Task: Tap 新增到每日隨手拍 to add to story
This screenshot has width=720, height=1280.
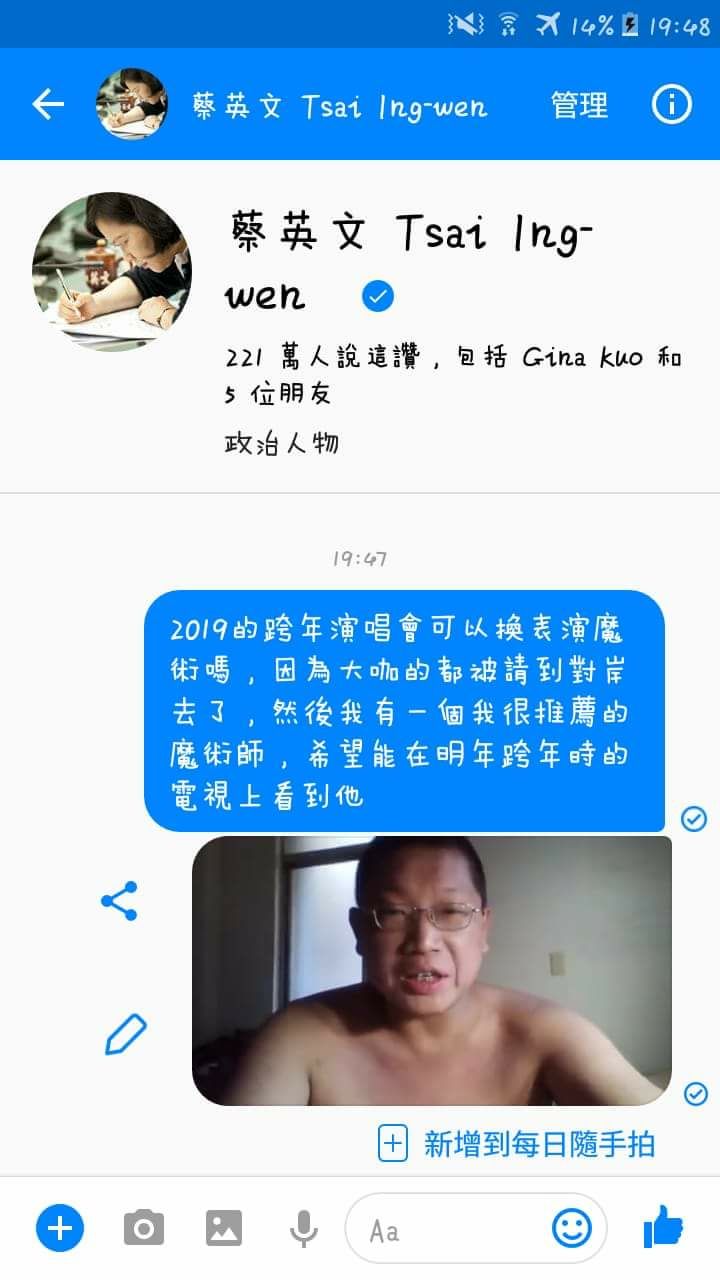Action: (x=517, y=1143)
